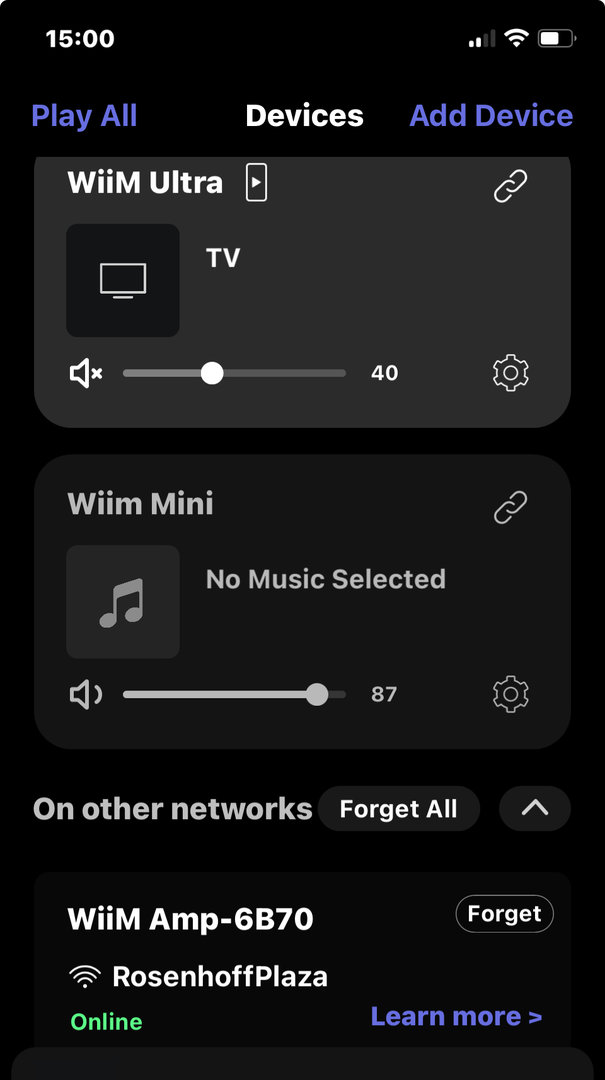This screenshot has width=605, height=1080.
Task: Open the link icon on WiiM Ultra
Action: 511,185
